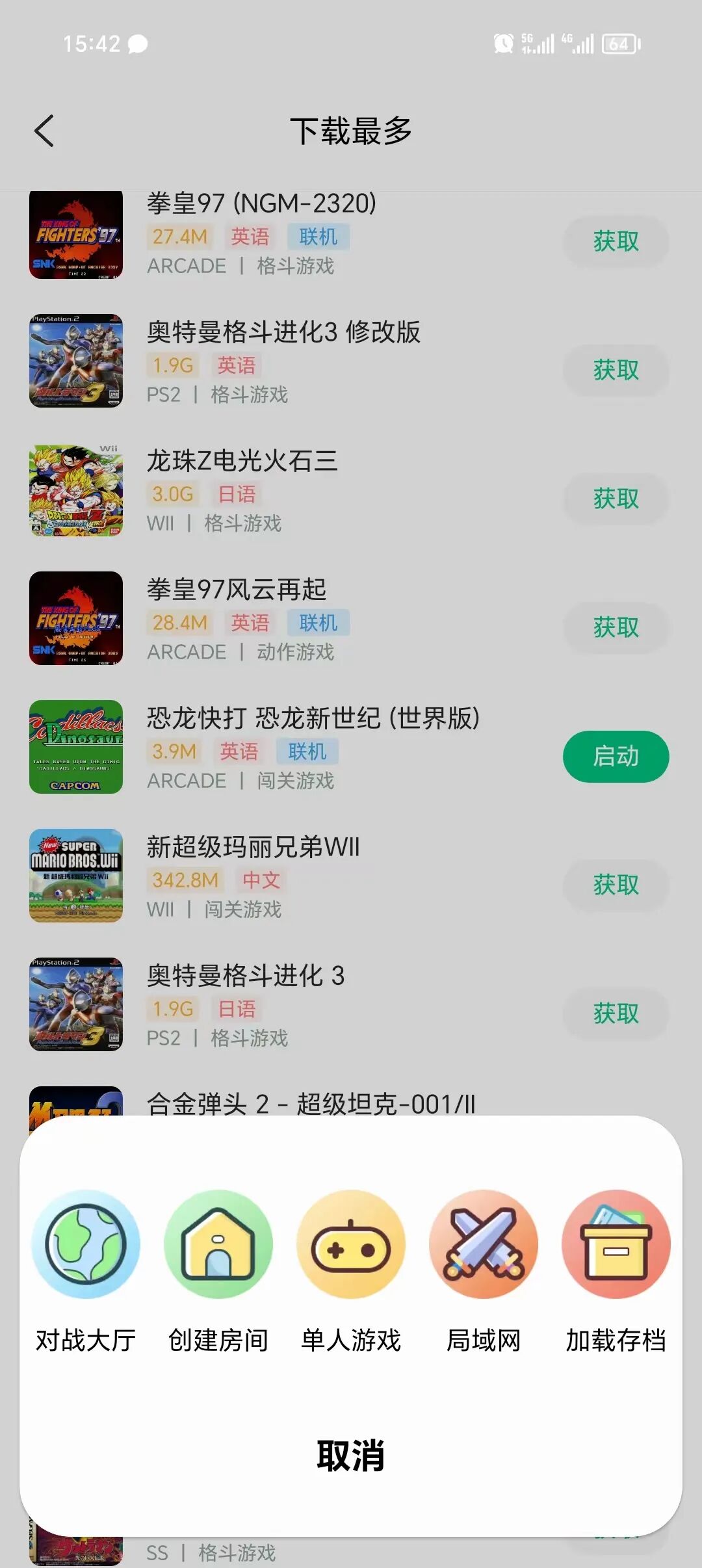The image size is (702, 1568).
Task: Tap 获取 for 奥特曼格斗进化3 修改版
Action: point(616,371)
